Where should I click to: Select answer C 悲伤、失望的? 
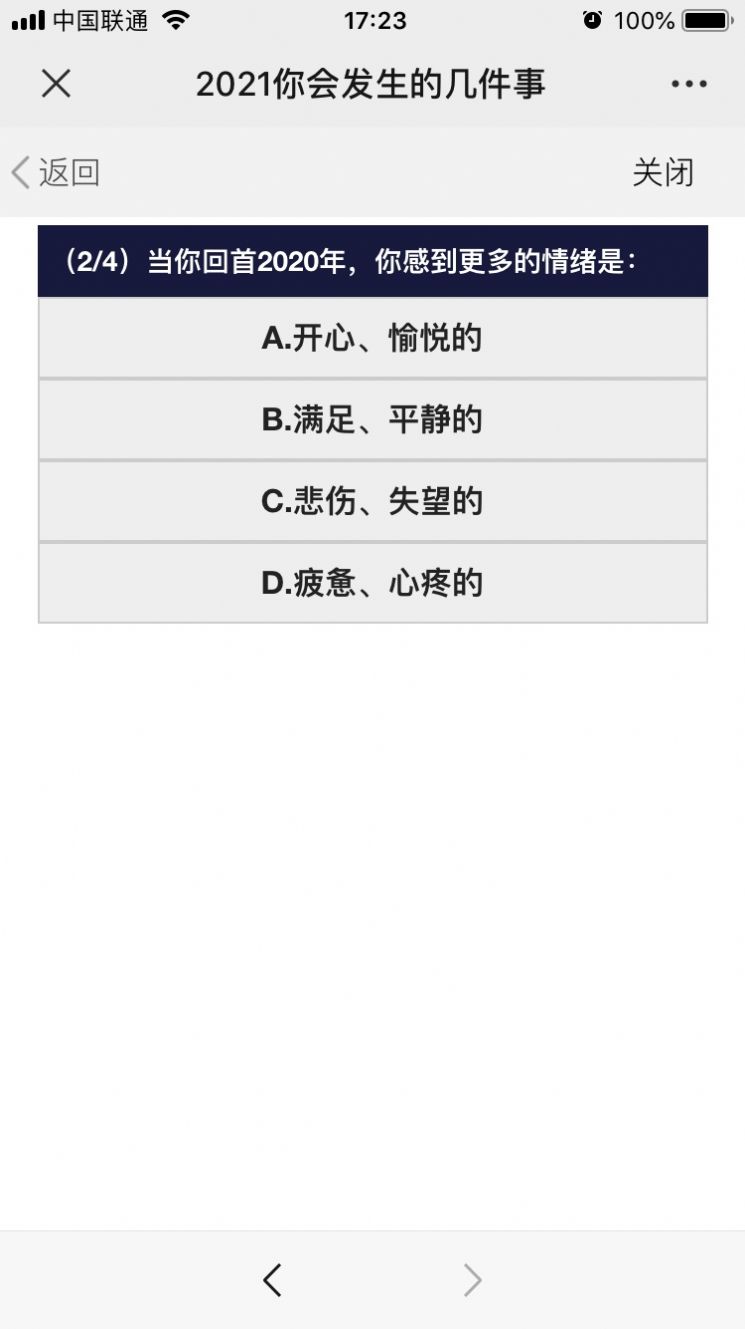(x=372, y=501)
